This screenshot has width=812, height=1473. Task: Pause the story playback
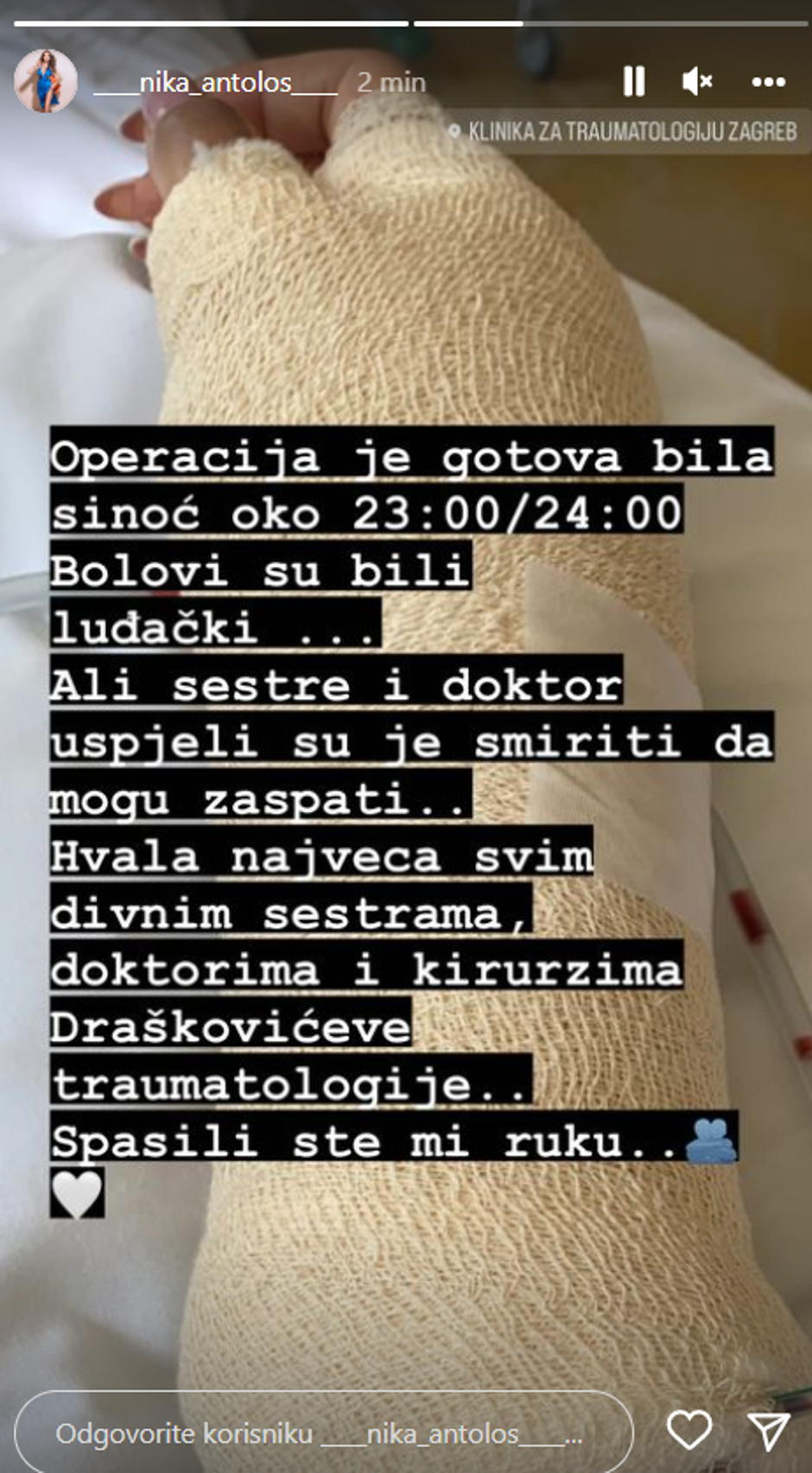[x=634, y=82]
